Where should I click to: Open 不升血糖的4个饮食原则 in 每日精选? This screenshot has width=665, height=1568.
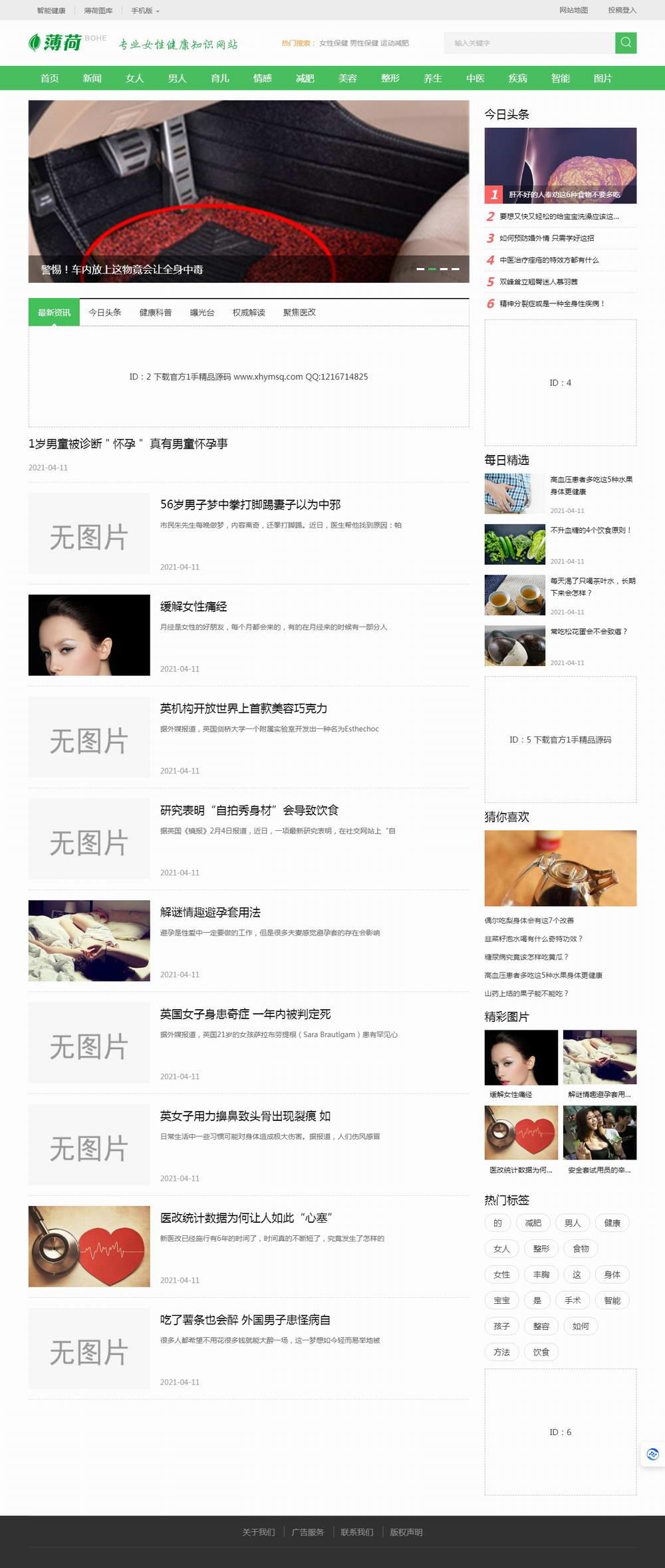coord(590,530)
